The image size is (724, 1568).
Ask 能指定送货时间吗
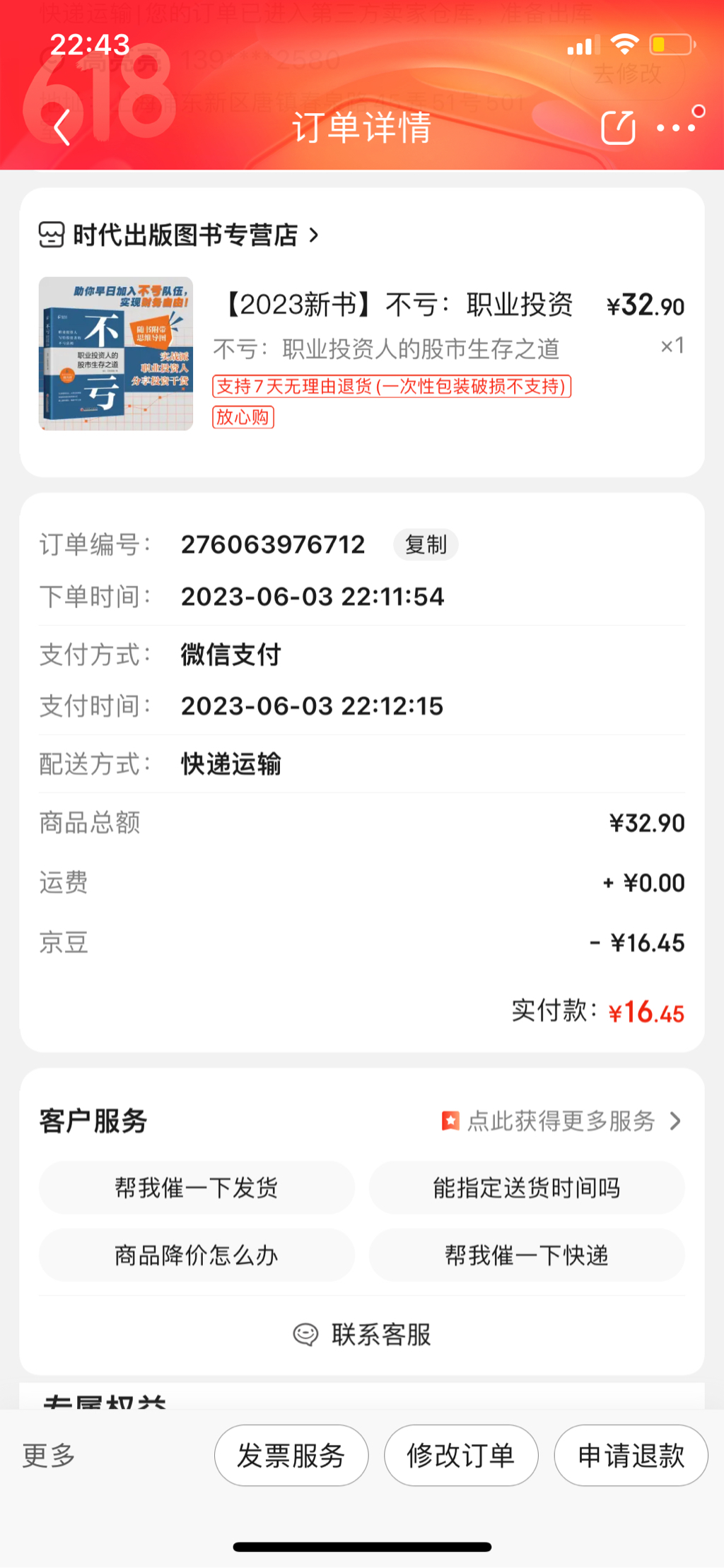(527, 1188)
